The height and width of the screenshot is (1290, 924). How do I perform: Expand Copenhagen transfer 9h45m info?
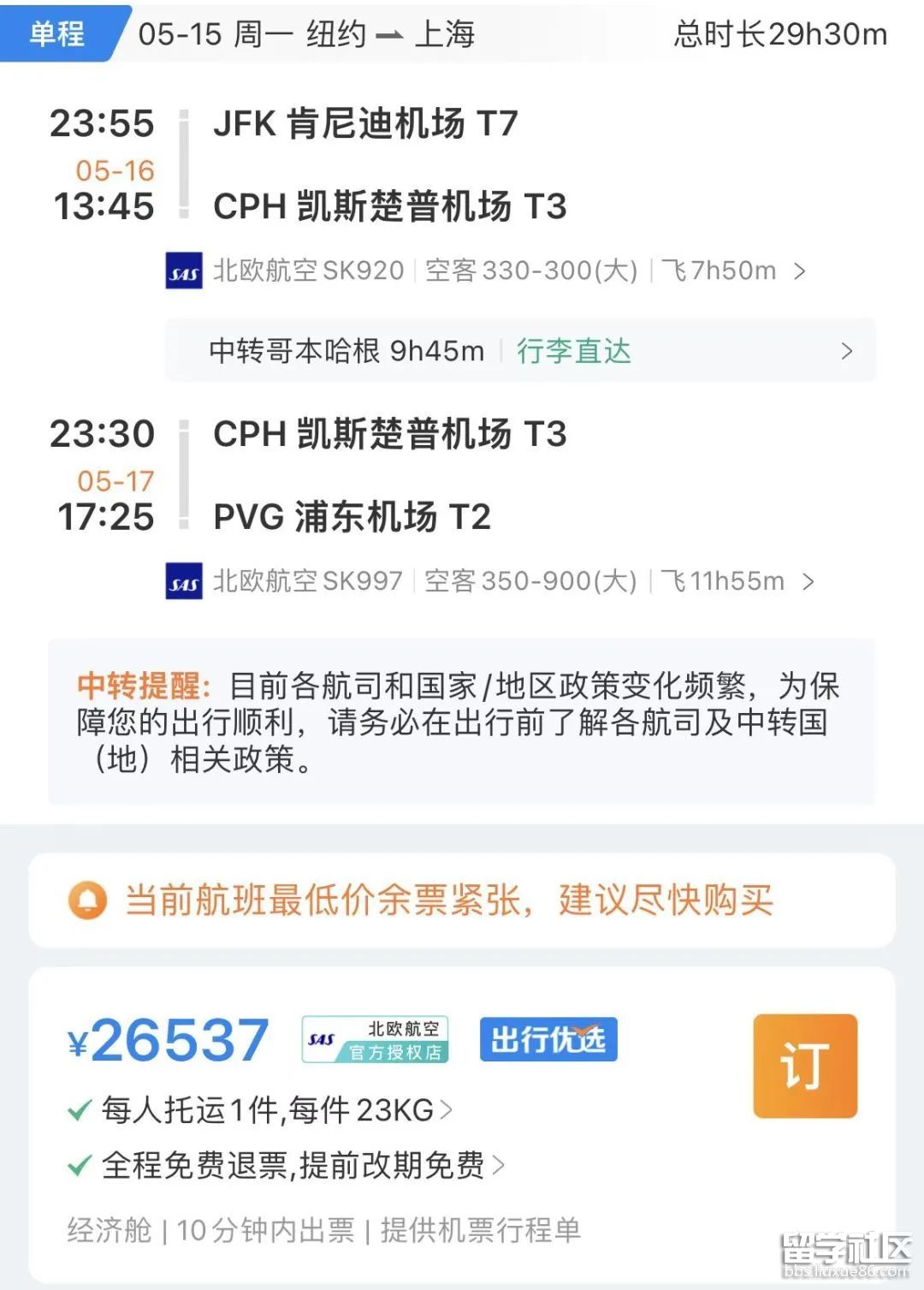520,351
